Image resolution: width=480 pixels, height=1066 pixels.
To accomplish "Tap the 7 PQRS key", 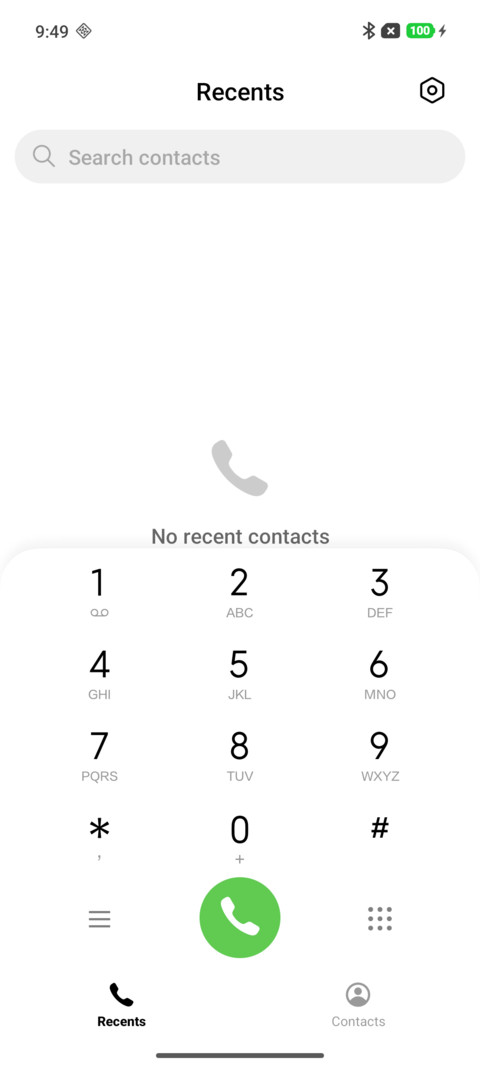I will pyautogui.click(x=99, y=757).
